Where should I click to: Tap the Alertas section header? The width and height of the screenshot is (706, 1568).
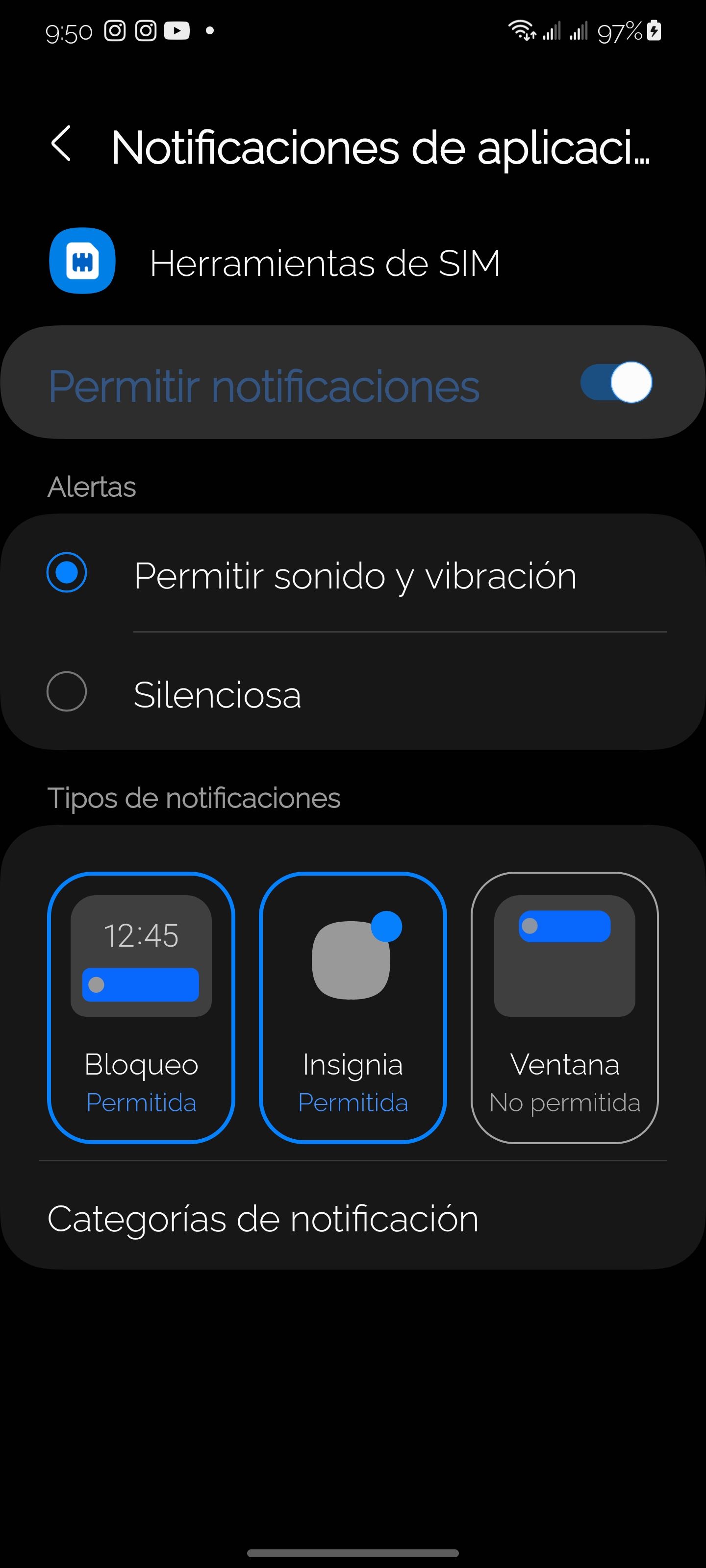tap(92, 486)
